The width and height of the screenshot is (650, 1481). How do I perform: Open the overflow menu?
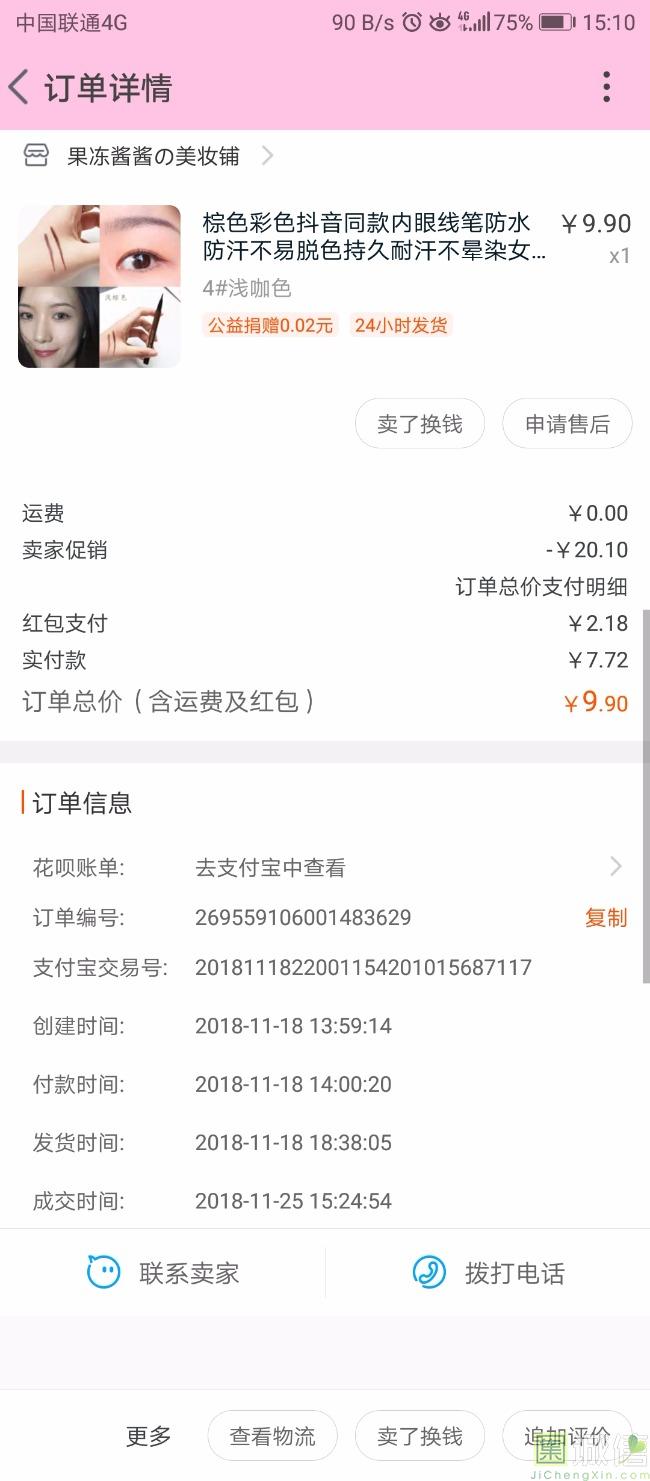(606, 88)
